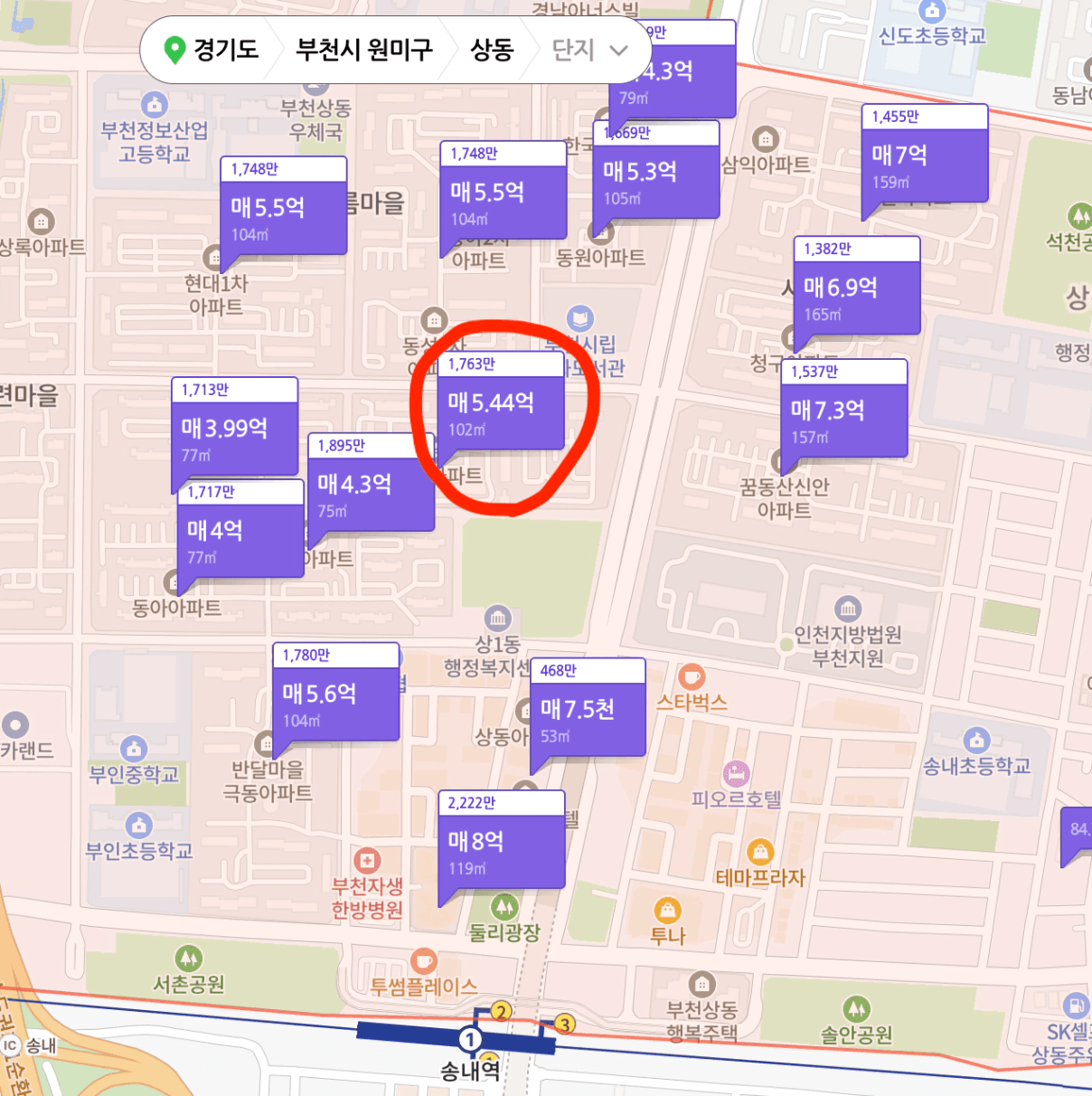Open the 매 5.3억 105㎡ marker

click(x=656, y=170)
